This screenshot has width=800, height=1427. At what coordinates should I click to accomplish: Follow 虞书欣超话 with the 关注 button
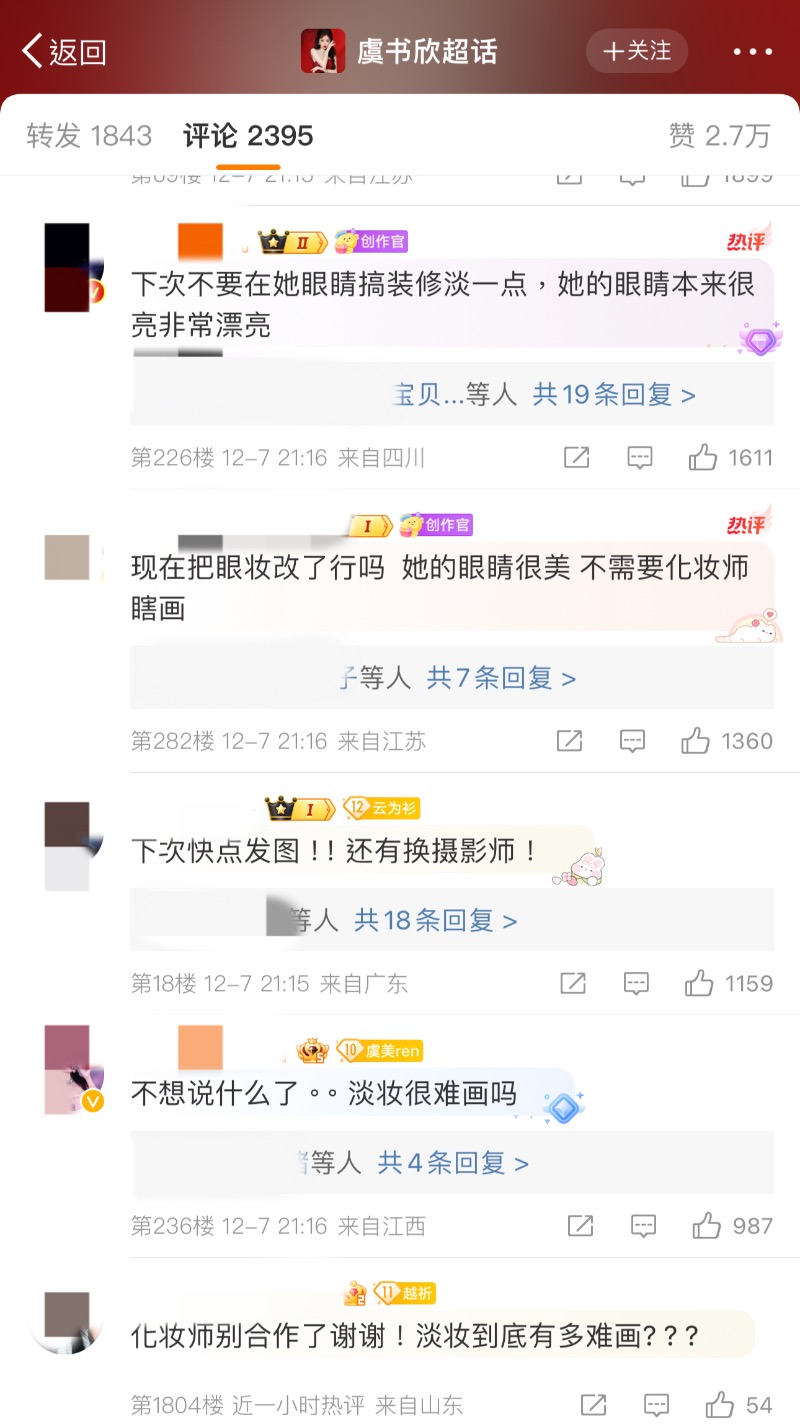(x=637, y=51)
